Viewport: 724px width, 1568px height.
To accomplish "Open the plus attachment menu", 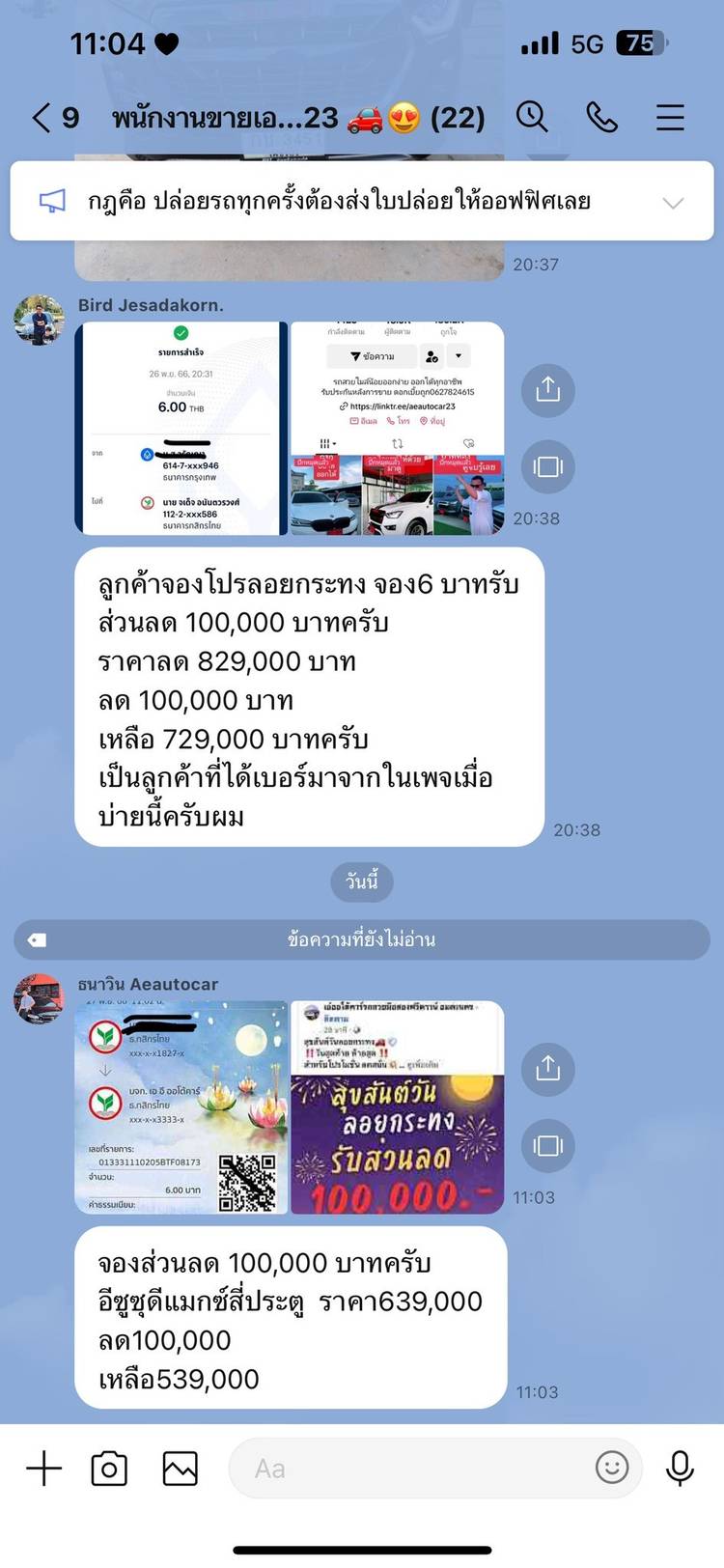I will (x=43, y=1469).
